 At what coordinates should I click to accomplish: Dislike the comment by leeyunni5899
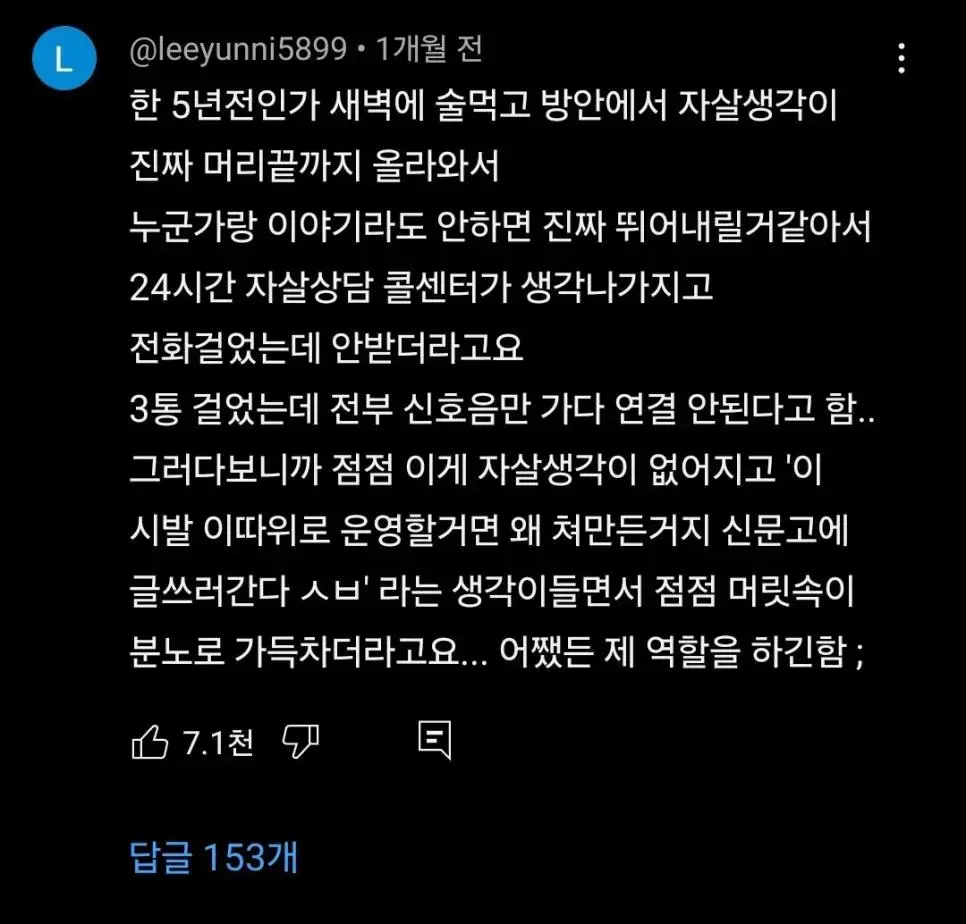pos(300,741)
